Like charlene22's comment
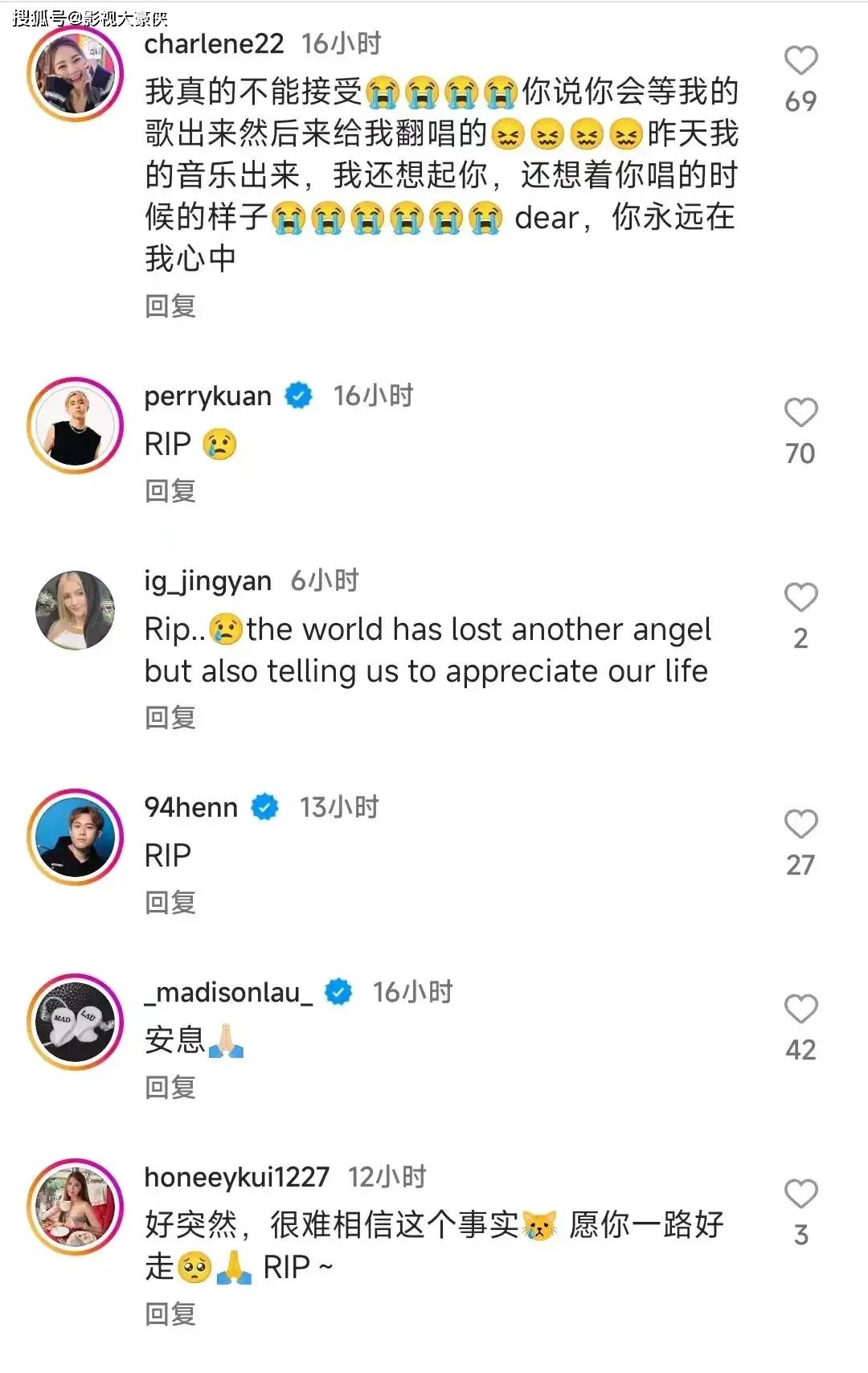This screenshot has width=868, height=1373. point(800,61)
